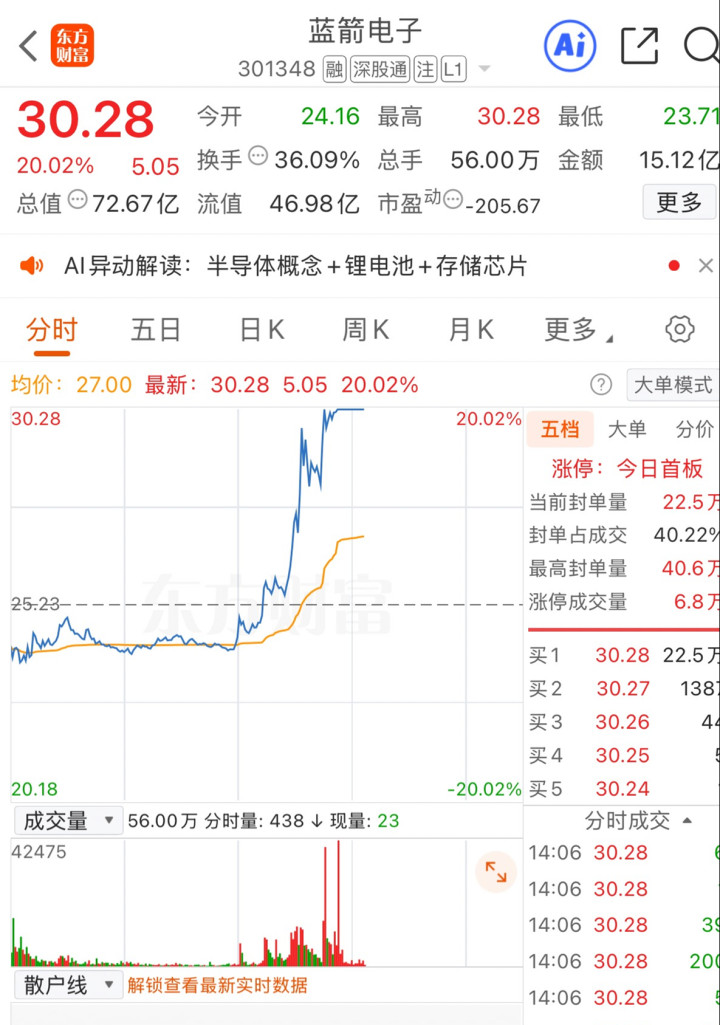
Task: Tap 更多 button for more quote data
Action: pos(679,203)
